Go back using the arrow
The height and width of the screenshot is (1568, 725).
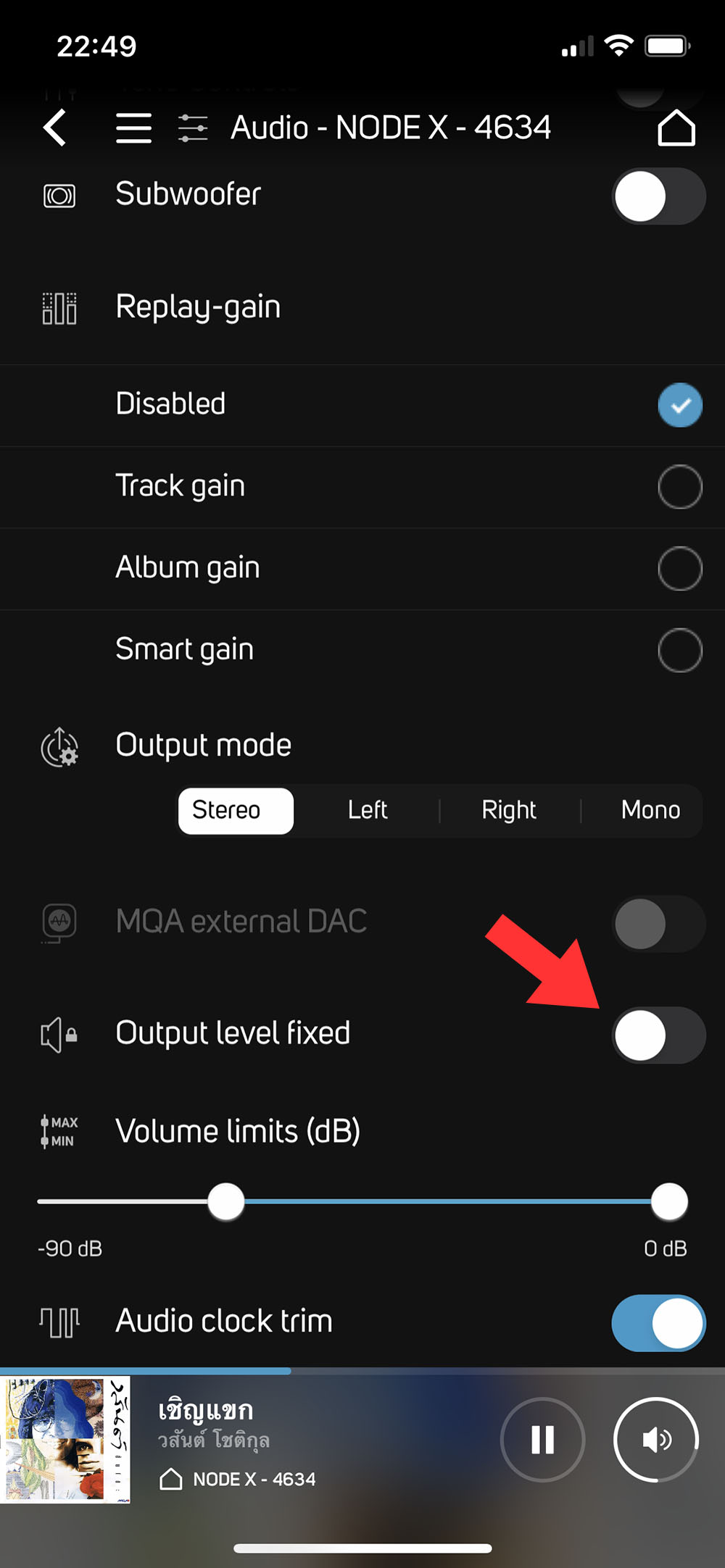click(x=56, y=128)
